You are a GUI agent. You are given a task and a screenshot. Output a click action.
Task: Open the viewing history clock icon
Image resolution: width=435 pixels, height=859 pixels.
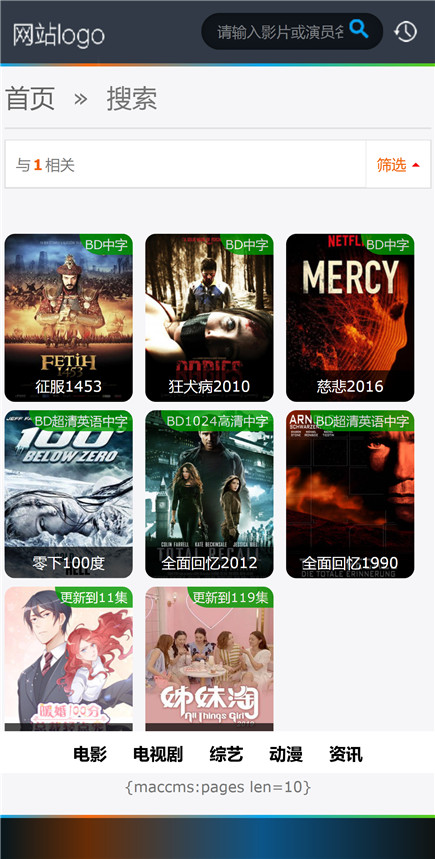pyautogui.click(x=405, y=32)
